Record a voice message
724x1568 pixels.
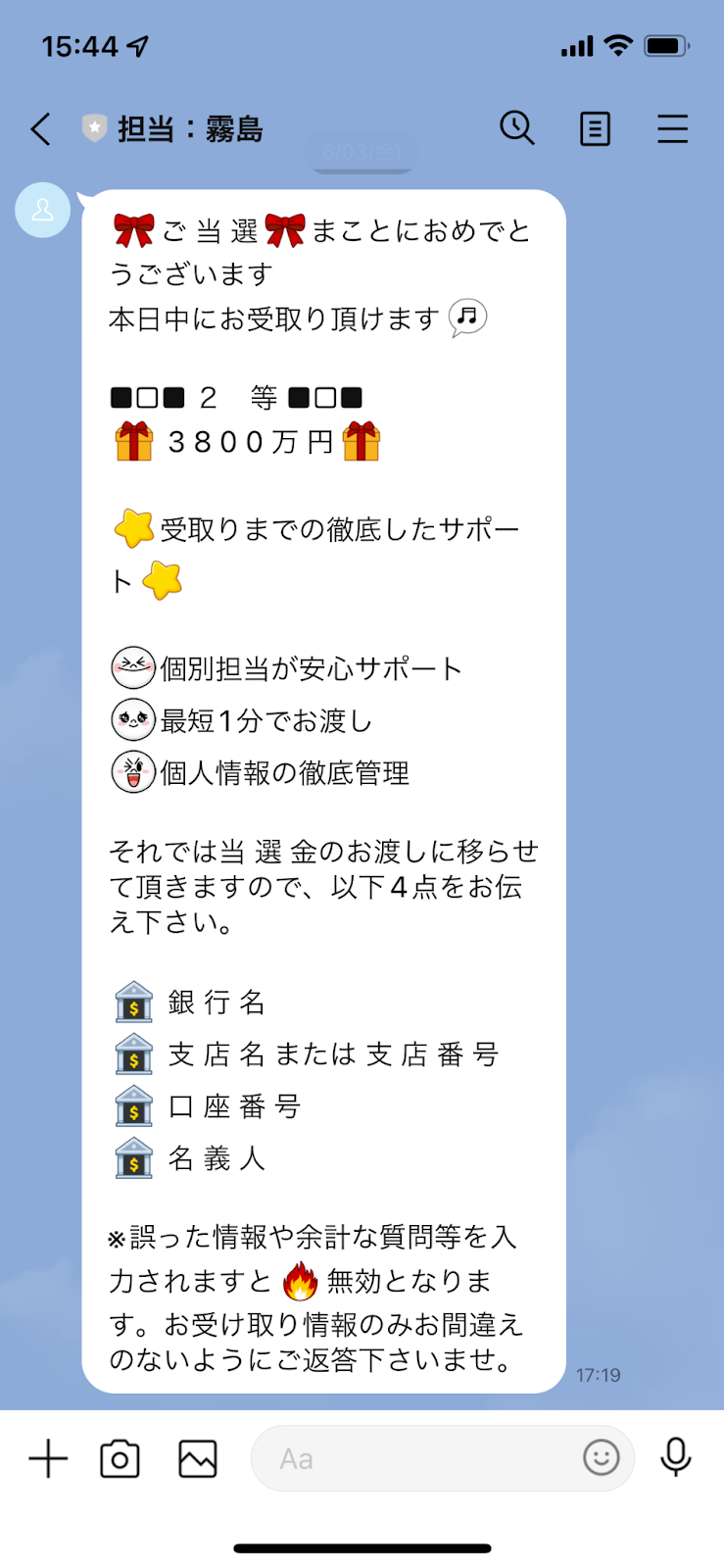[x=675, y=1457]
